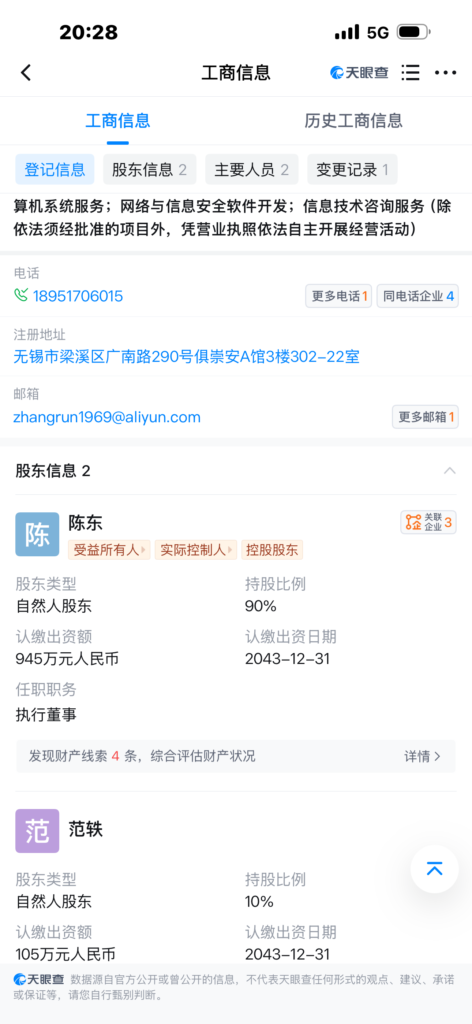Open the list menu icon in header

410,72
